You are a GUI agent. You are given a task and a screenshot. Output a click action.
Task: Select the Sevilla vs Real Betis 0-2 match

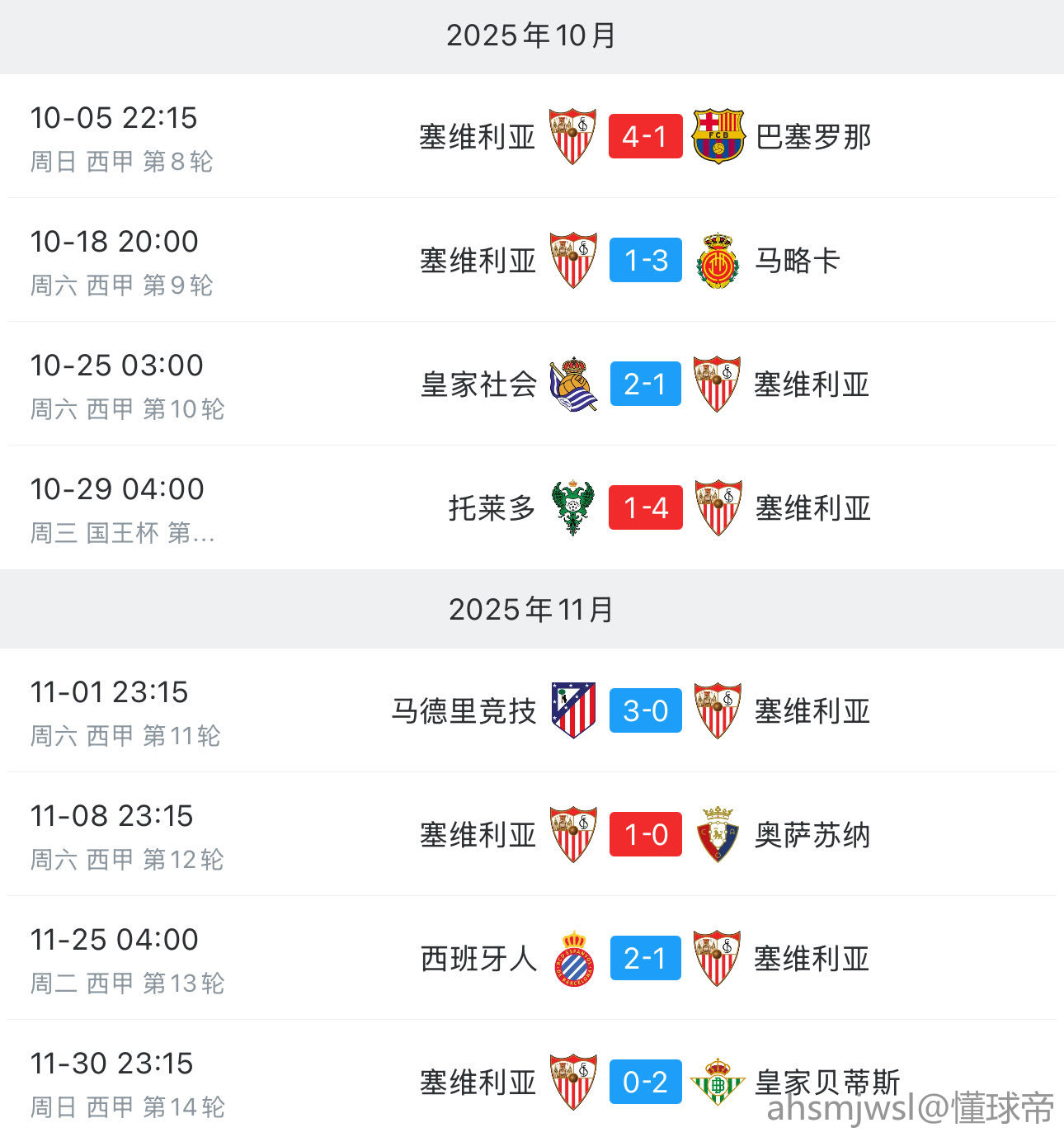(645, 1082)
